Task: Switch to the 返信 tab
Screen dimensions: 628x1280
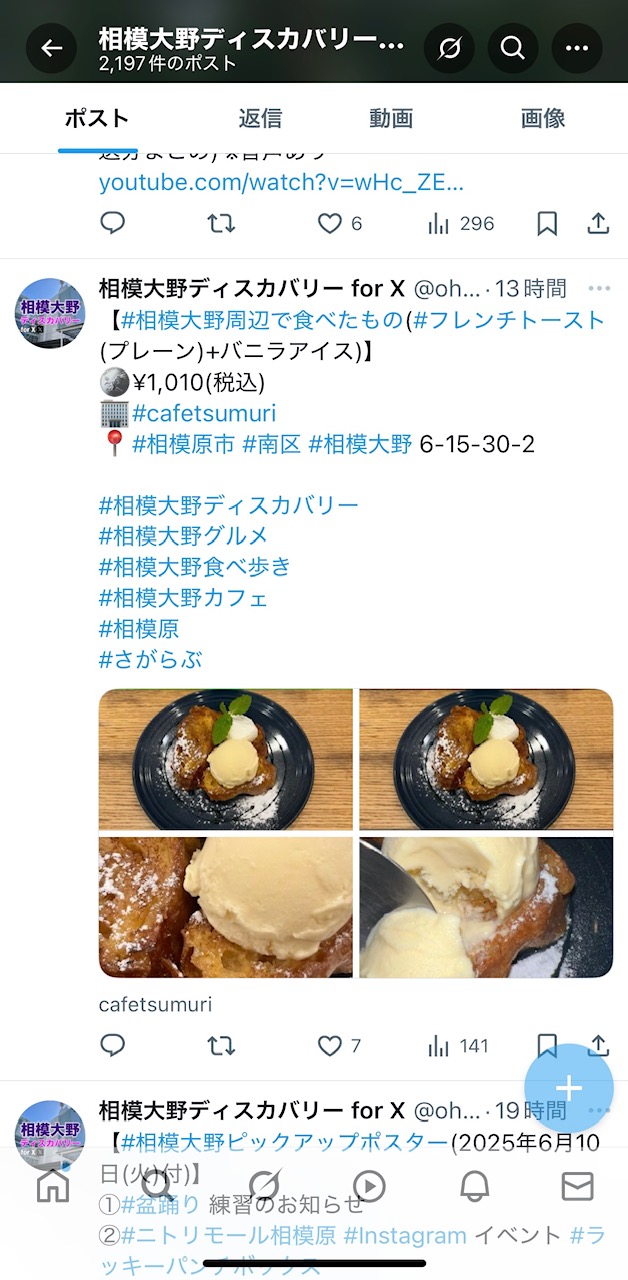Action: [x=260, y=118]
